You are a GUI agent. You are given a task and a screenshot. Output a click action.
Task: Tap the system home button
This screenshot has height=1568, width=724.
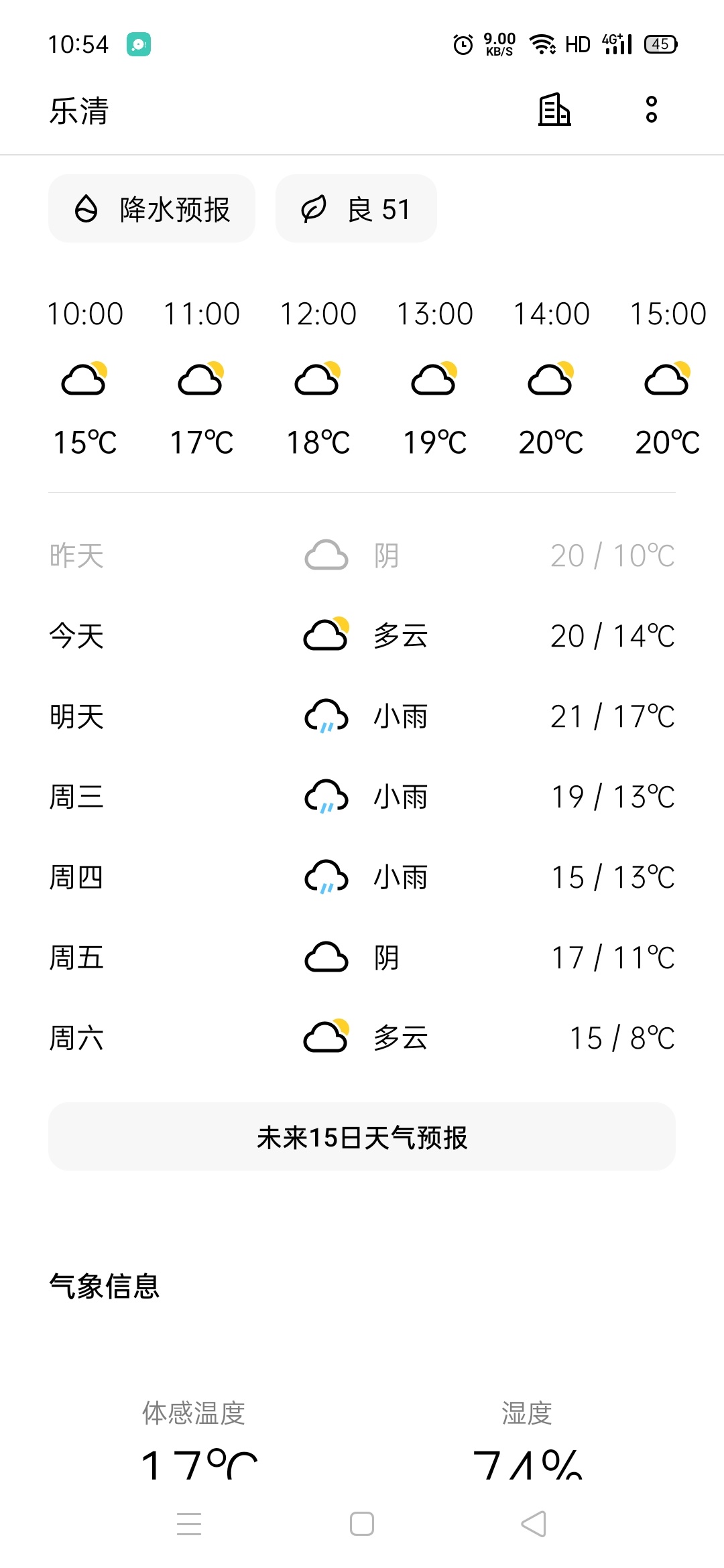(362, 1524)
